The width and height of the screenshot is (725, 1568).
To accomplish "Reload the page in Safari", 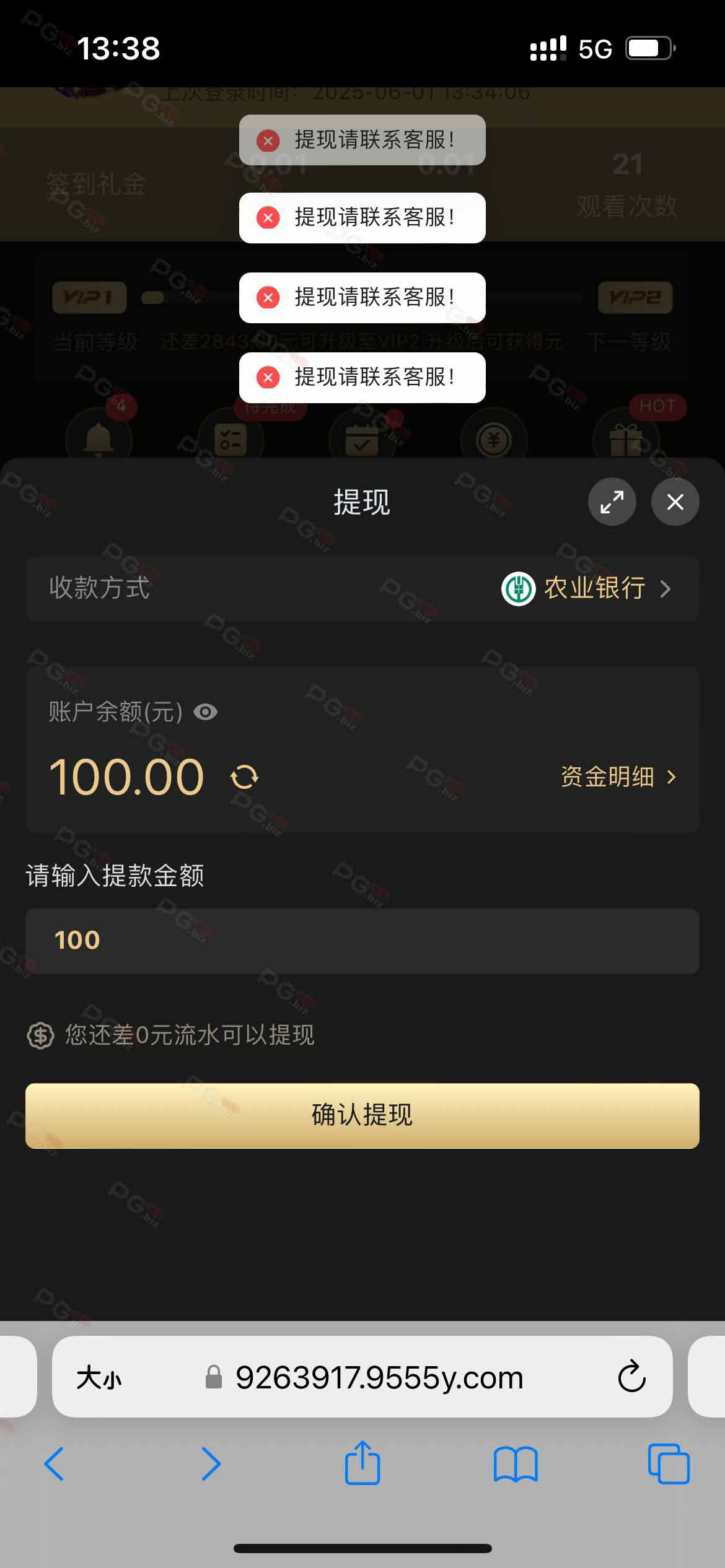I will (631, 1377).
